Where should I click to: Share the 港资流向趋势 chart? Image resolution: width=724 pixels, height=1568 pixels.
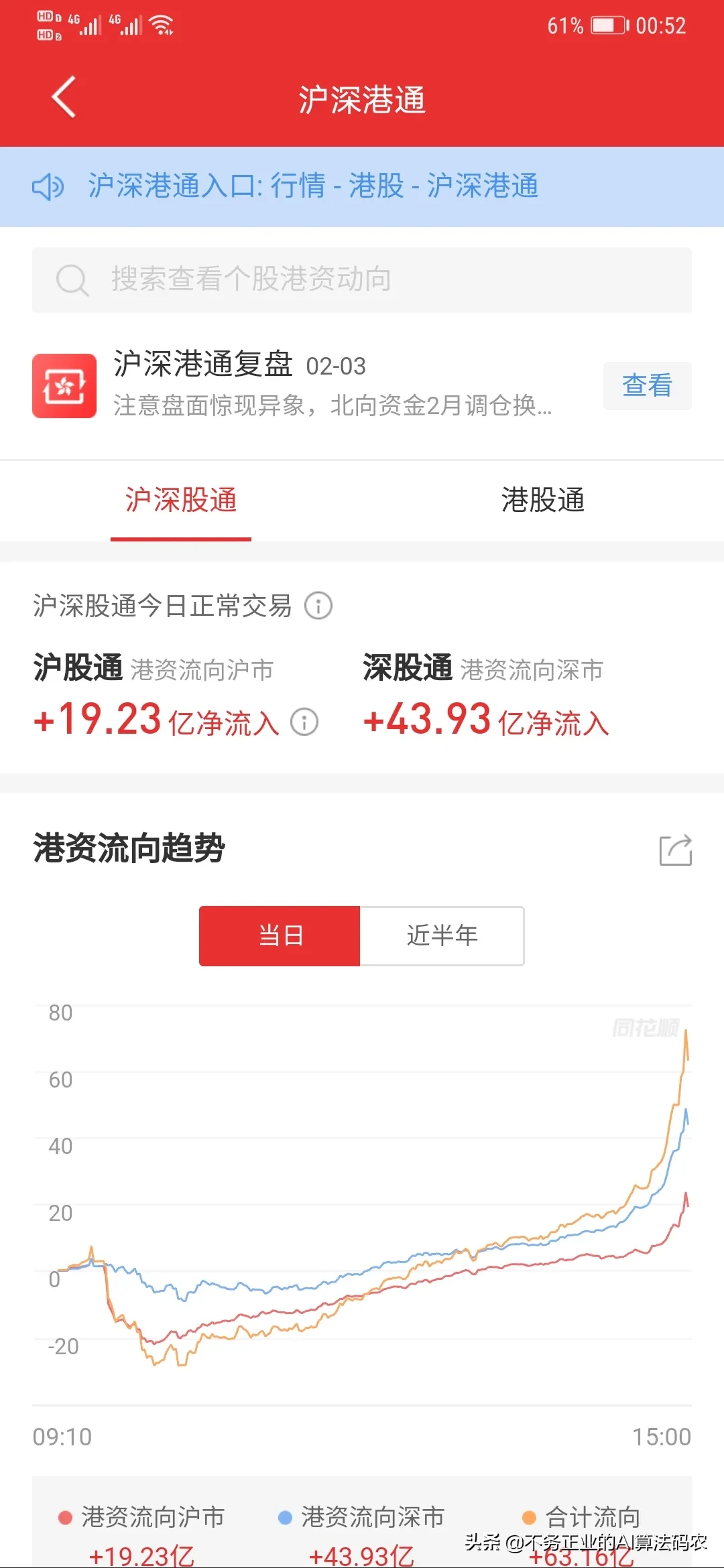676,850
